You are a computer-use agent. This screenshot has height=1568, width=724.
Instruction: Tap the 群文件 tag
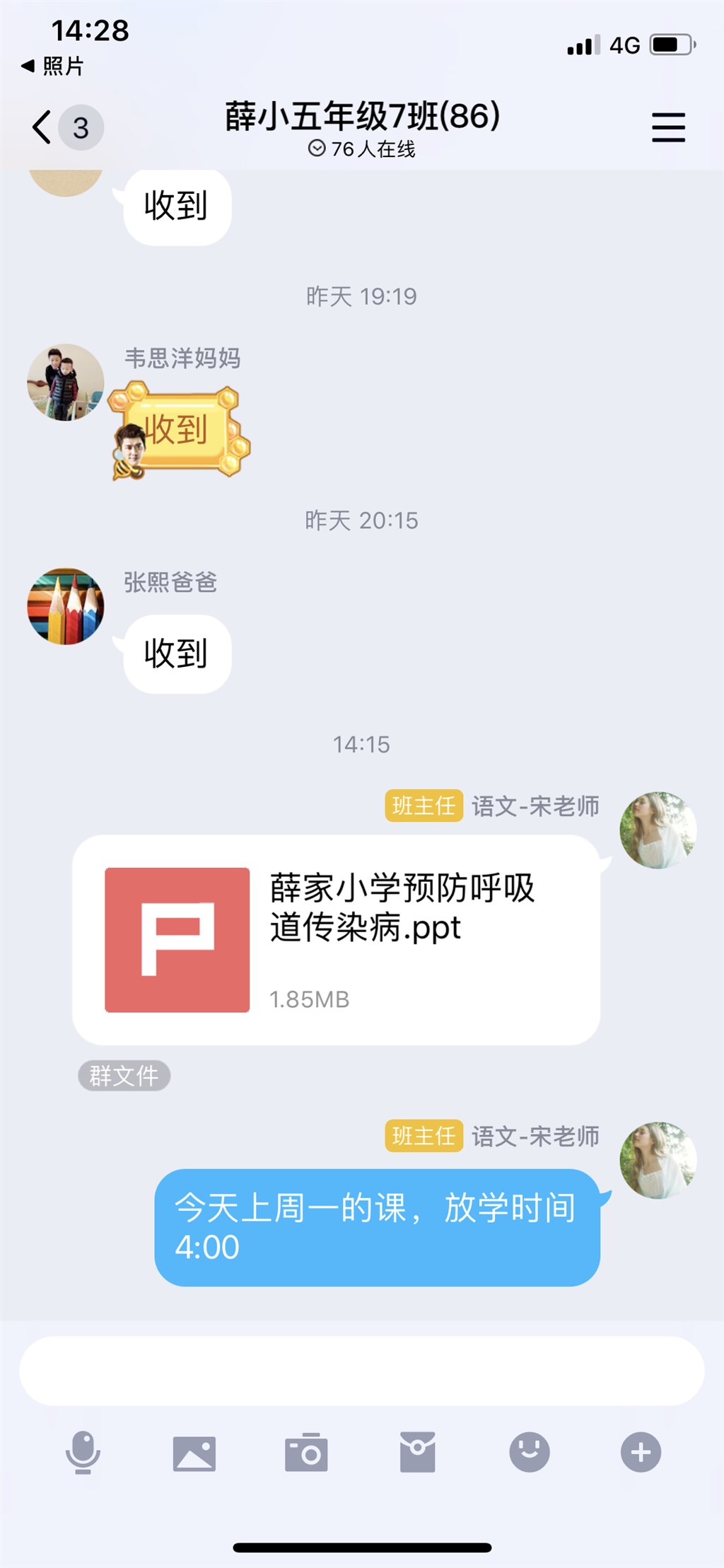[124, 1076]
